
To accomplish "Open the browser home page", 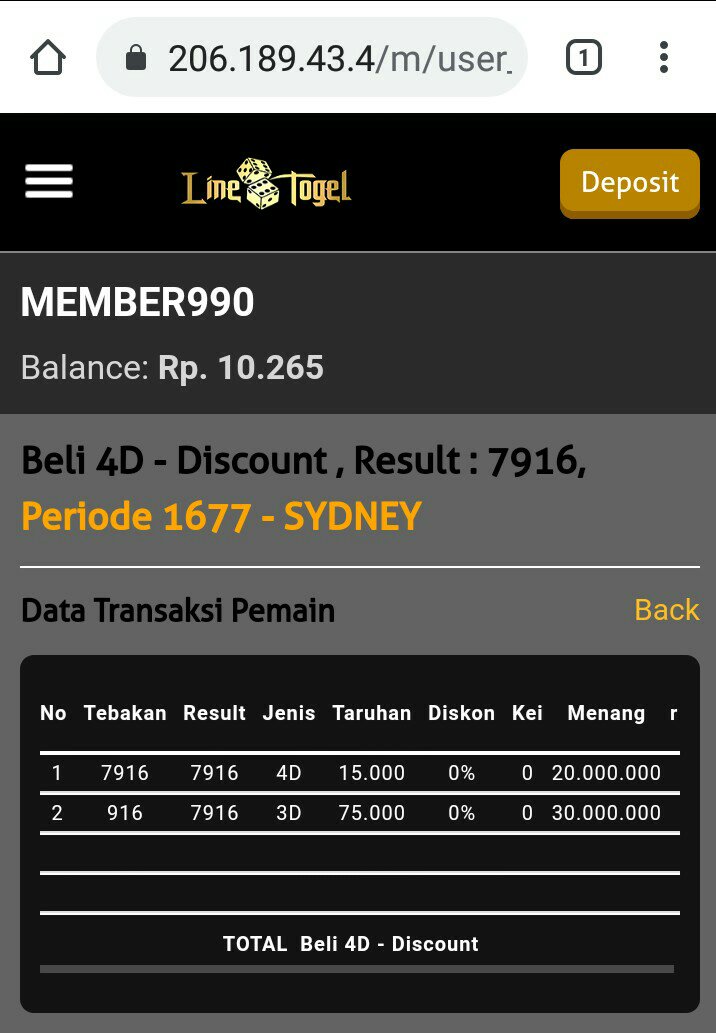I will 48,58.
